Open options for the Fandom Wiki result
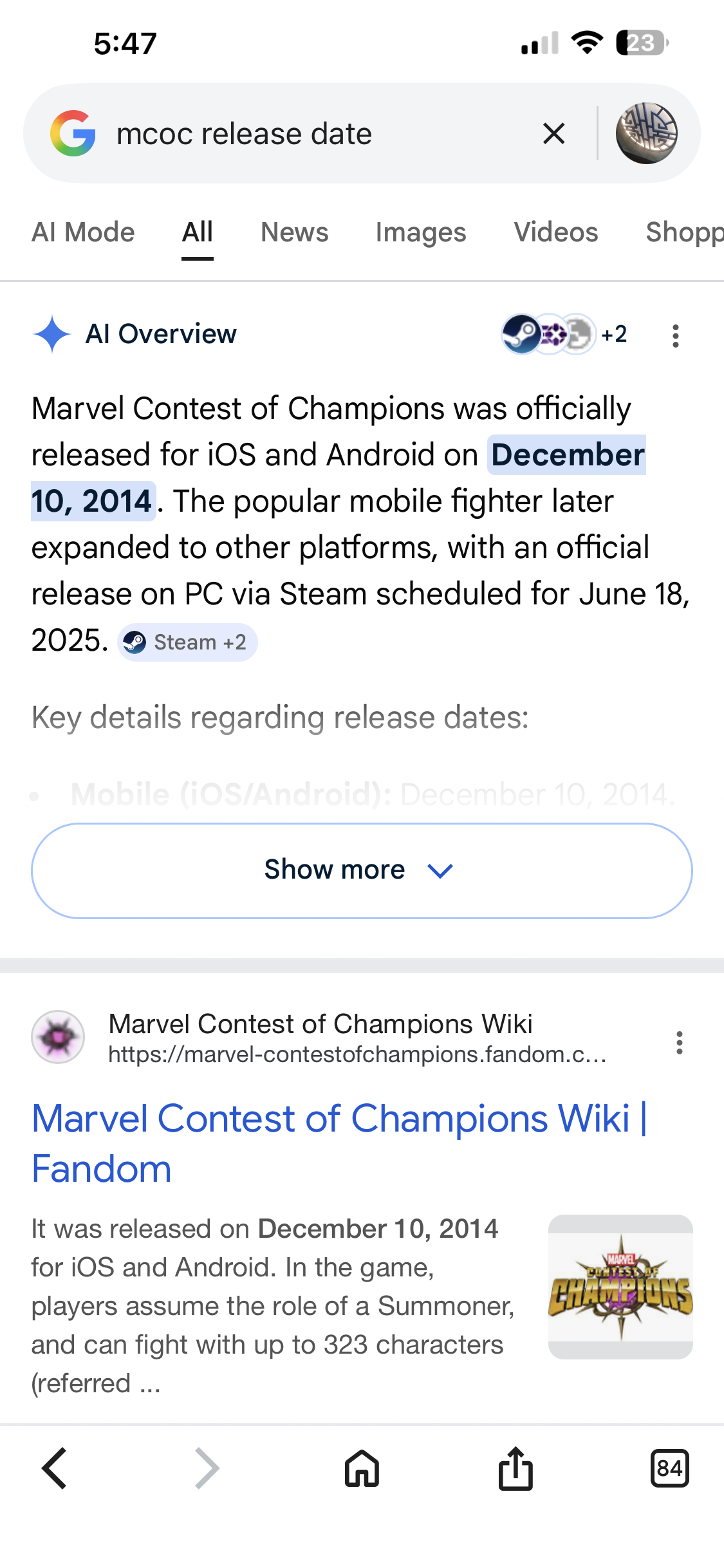This screenshot has width=724, height=1568. (679, 1043)
